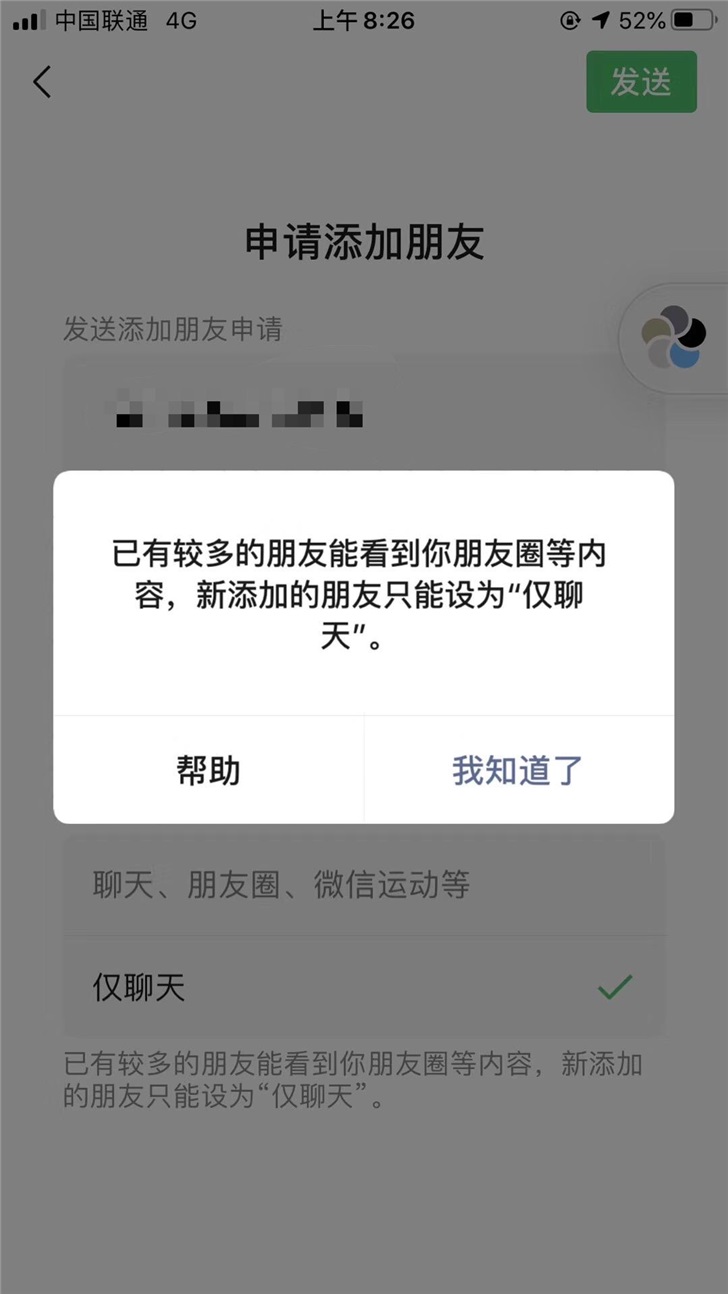Tap the green 发送 button
The image size is (728, 1294).
tap(640, 82)
